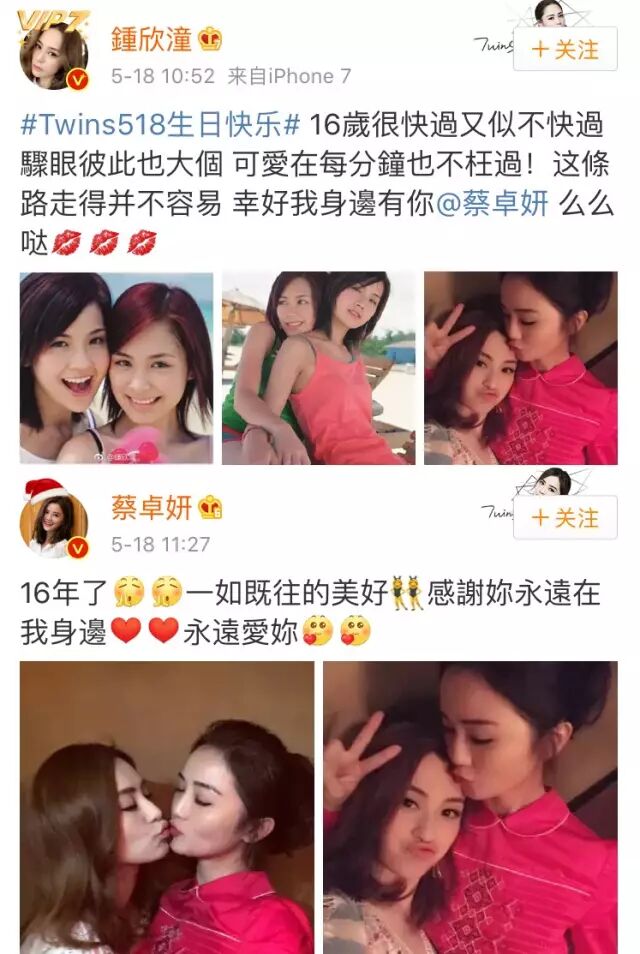Enlarge the first photo in 蔡卓妍's post
640x954 pixels.
(x=167, y=806)
